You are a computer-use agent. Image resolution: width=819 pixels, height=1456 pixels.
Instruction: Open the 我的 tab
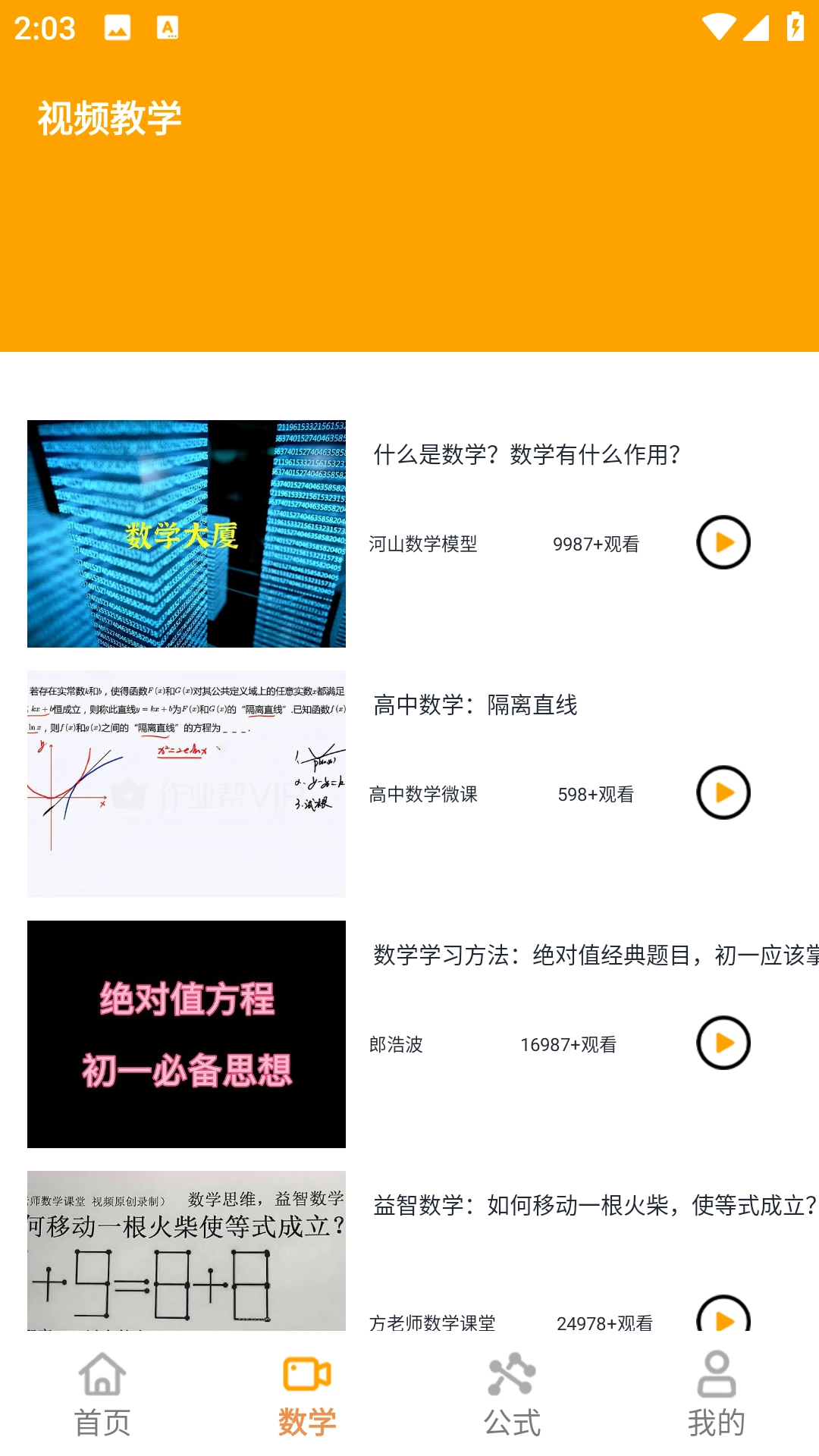(x=717, y=1394)
